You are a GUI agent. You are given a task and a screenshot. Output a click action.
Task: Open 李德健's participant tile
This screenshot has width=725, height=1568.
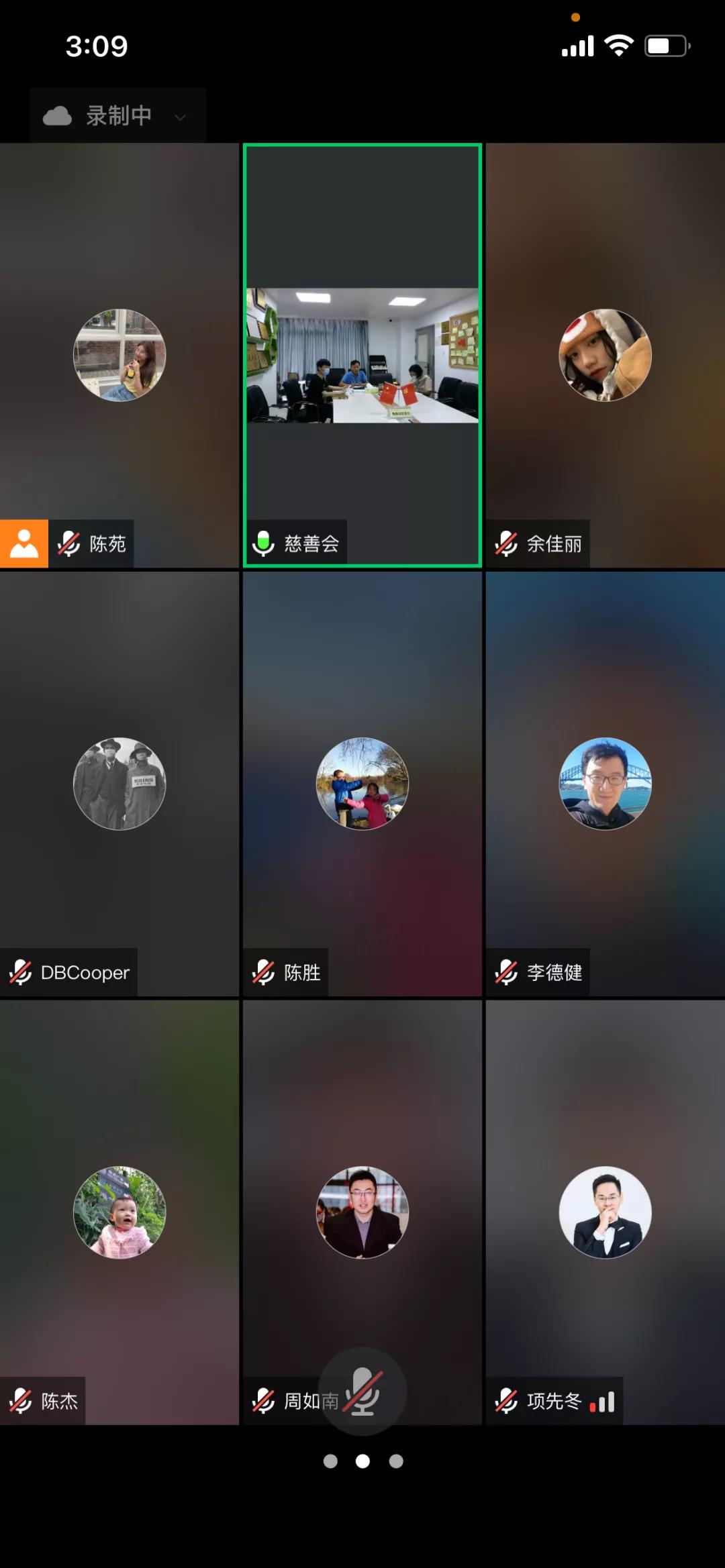[605, 784]
